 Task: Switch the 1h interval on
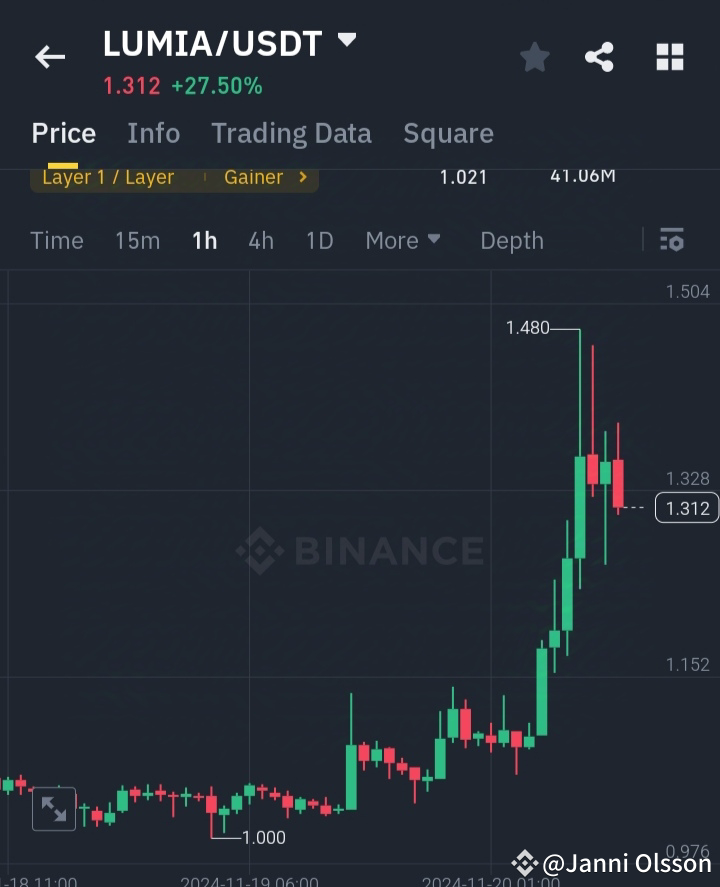point(204,240)
